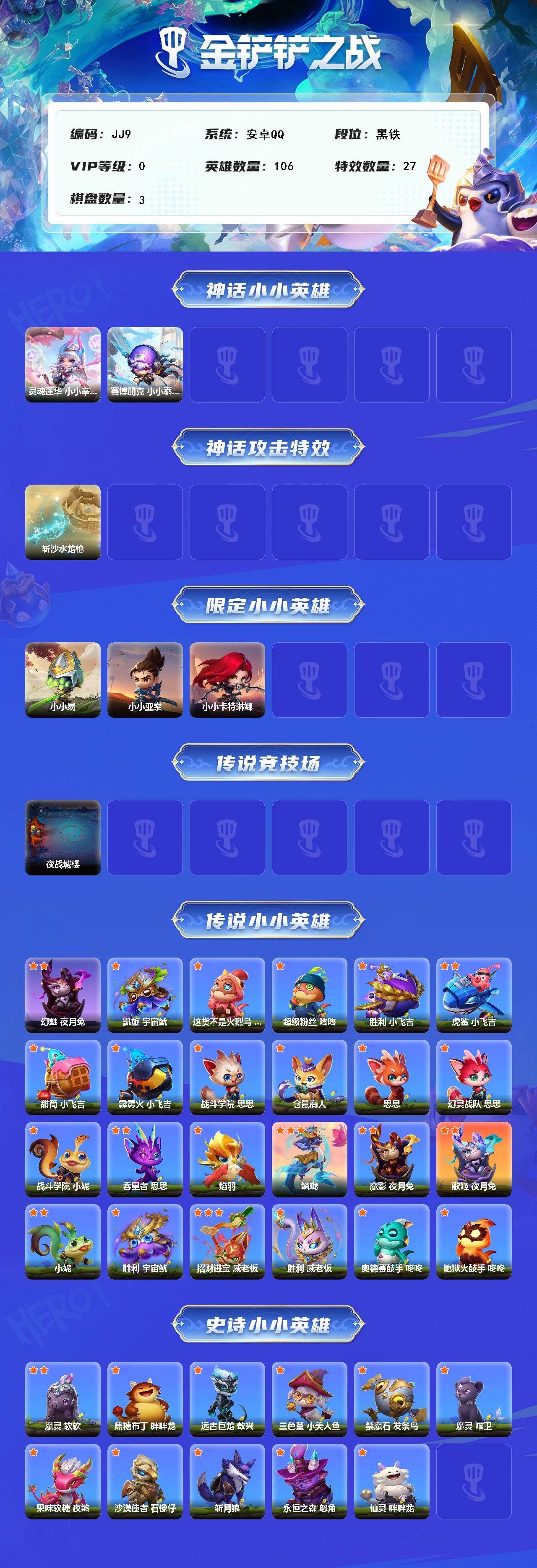537x1568 pixels.
Task: Select the 小小亚索 hero icon
Action: click(x=146, y=682)
